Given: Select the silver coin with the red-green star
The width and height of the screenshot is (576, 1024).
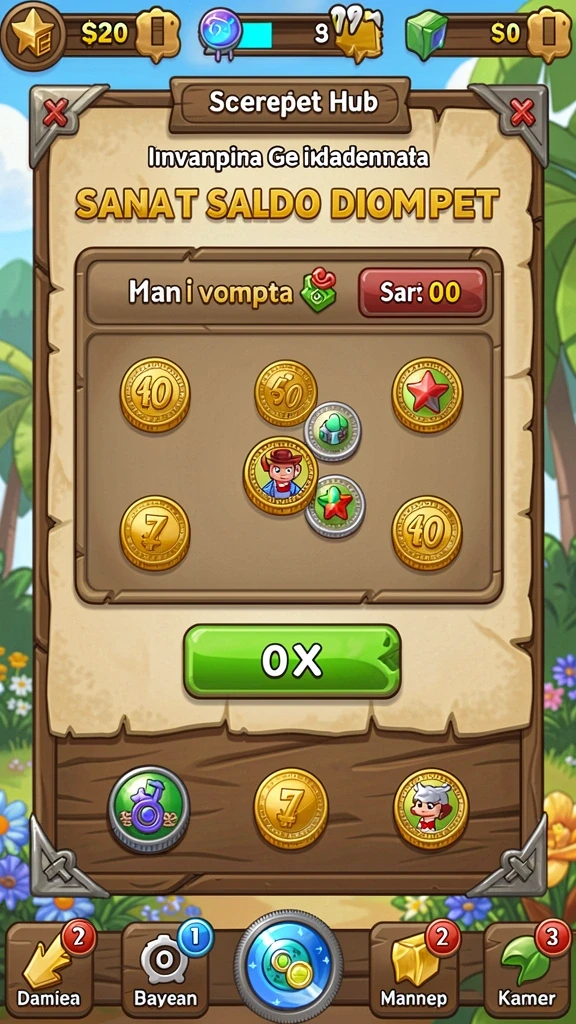Looking at the screenshot, I should pyautogui.click(x=334, y=505).
